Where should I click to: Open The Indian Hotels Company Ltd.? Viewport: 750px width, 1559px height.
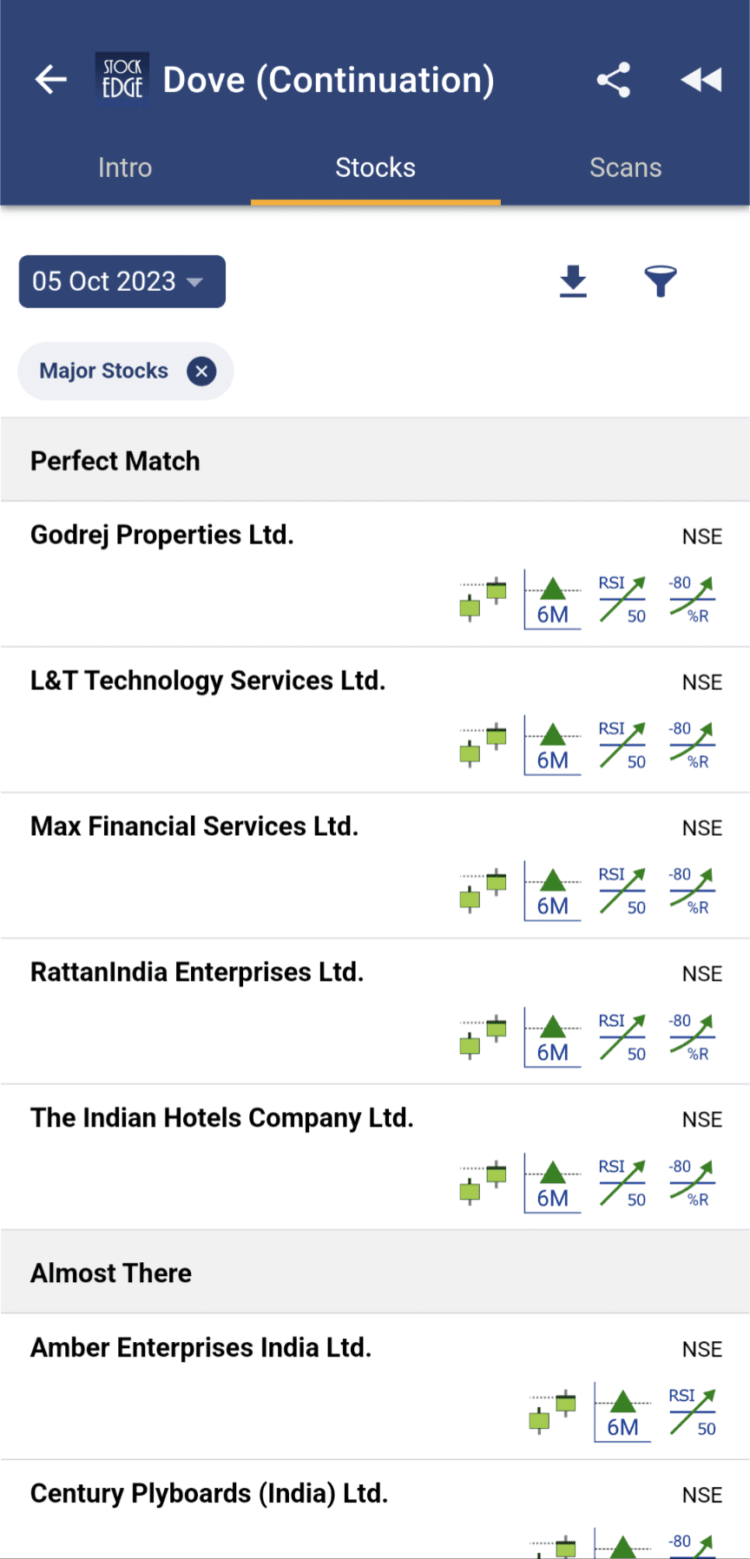click(222, 1118)
